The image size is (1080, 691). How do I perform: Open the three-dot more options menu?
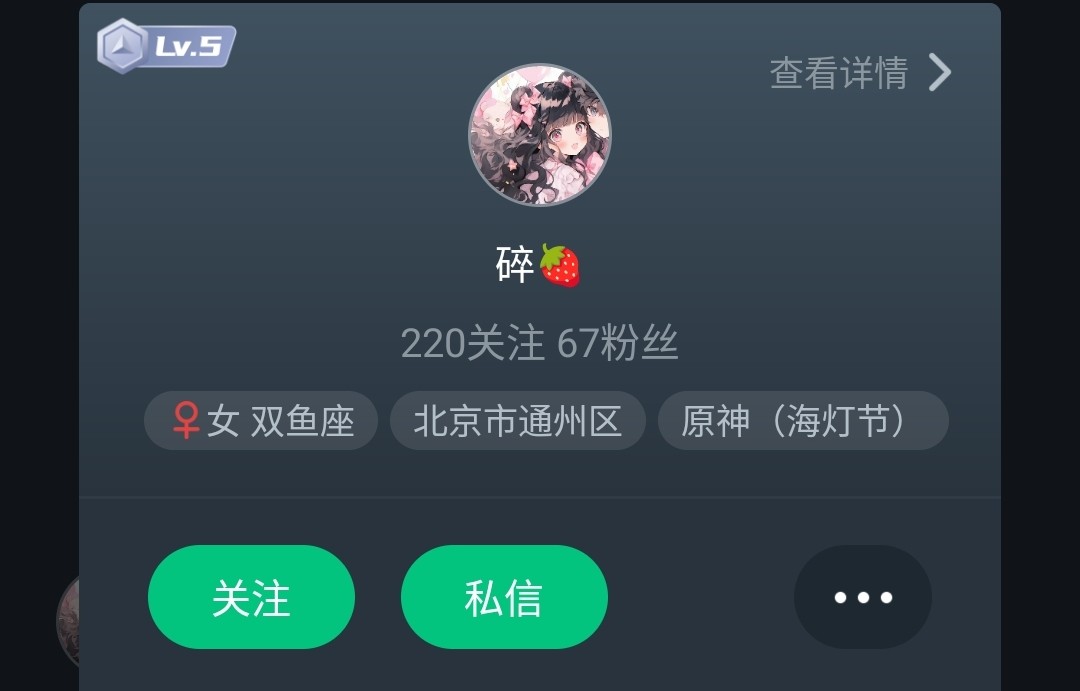pyautogui.click(x=862, y=597)
